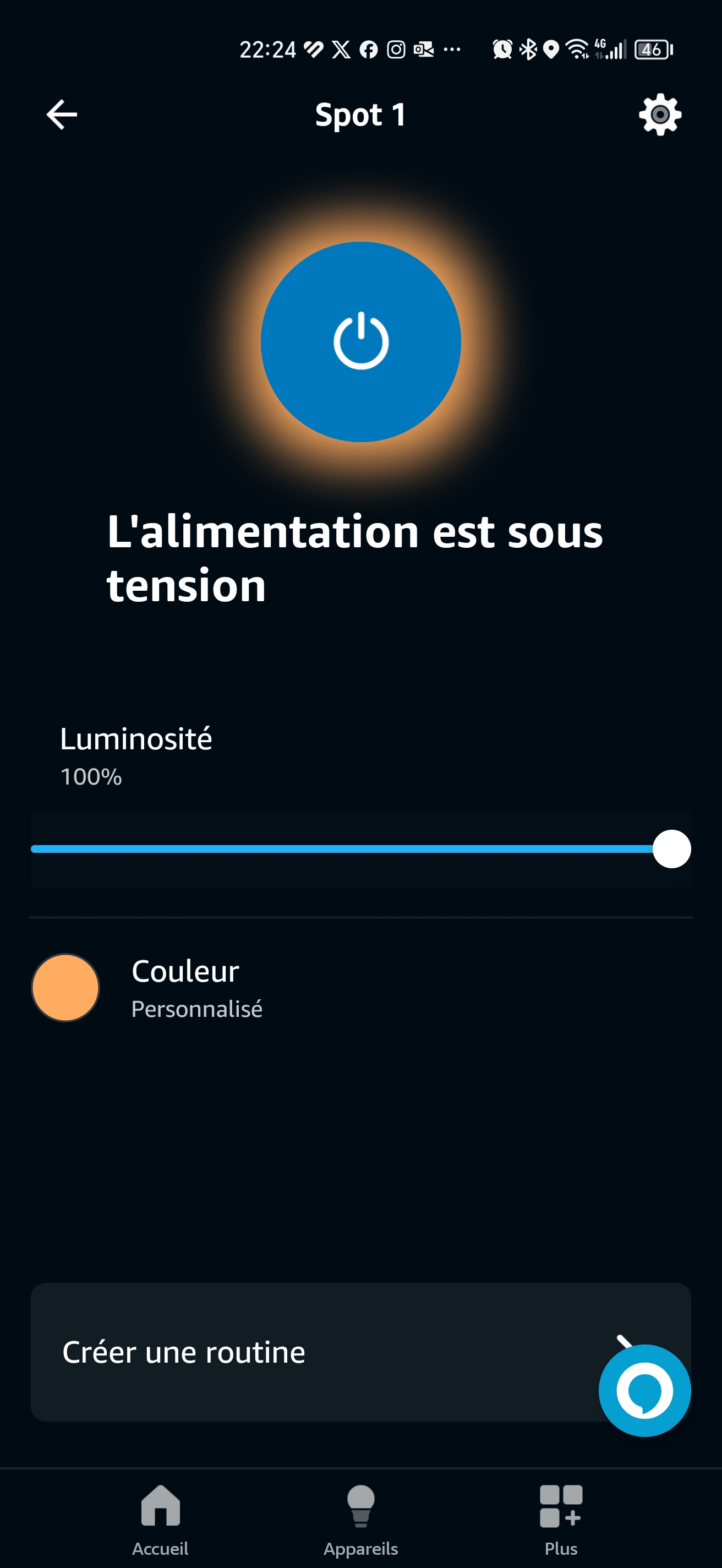The width and height of the screenshot is (722, 1568).
Task: Turn off Spot 1 with power button
Action: coord(360,341)
